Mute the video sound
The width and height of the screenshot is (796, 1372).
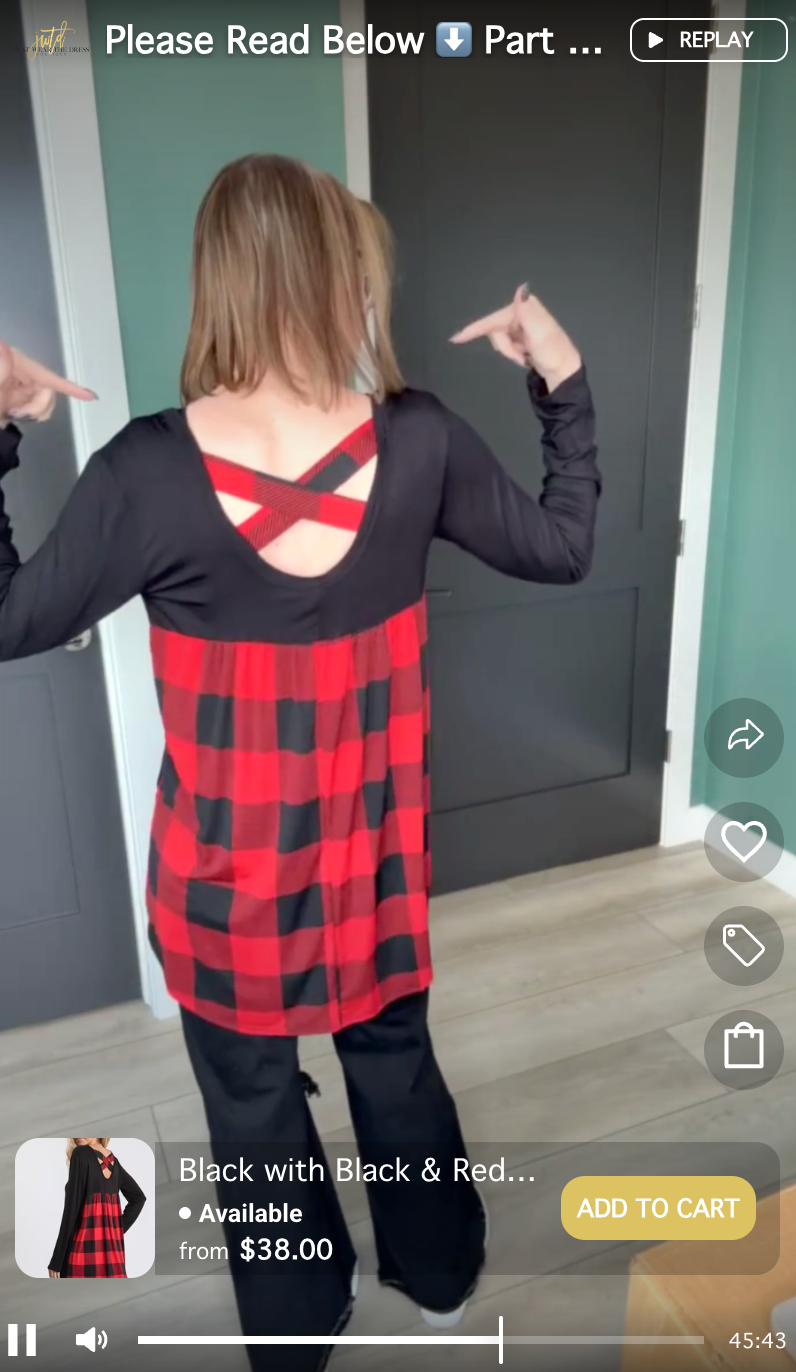coord(91,1340)
